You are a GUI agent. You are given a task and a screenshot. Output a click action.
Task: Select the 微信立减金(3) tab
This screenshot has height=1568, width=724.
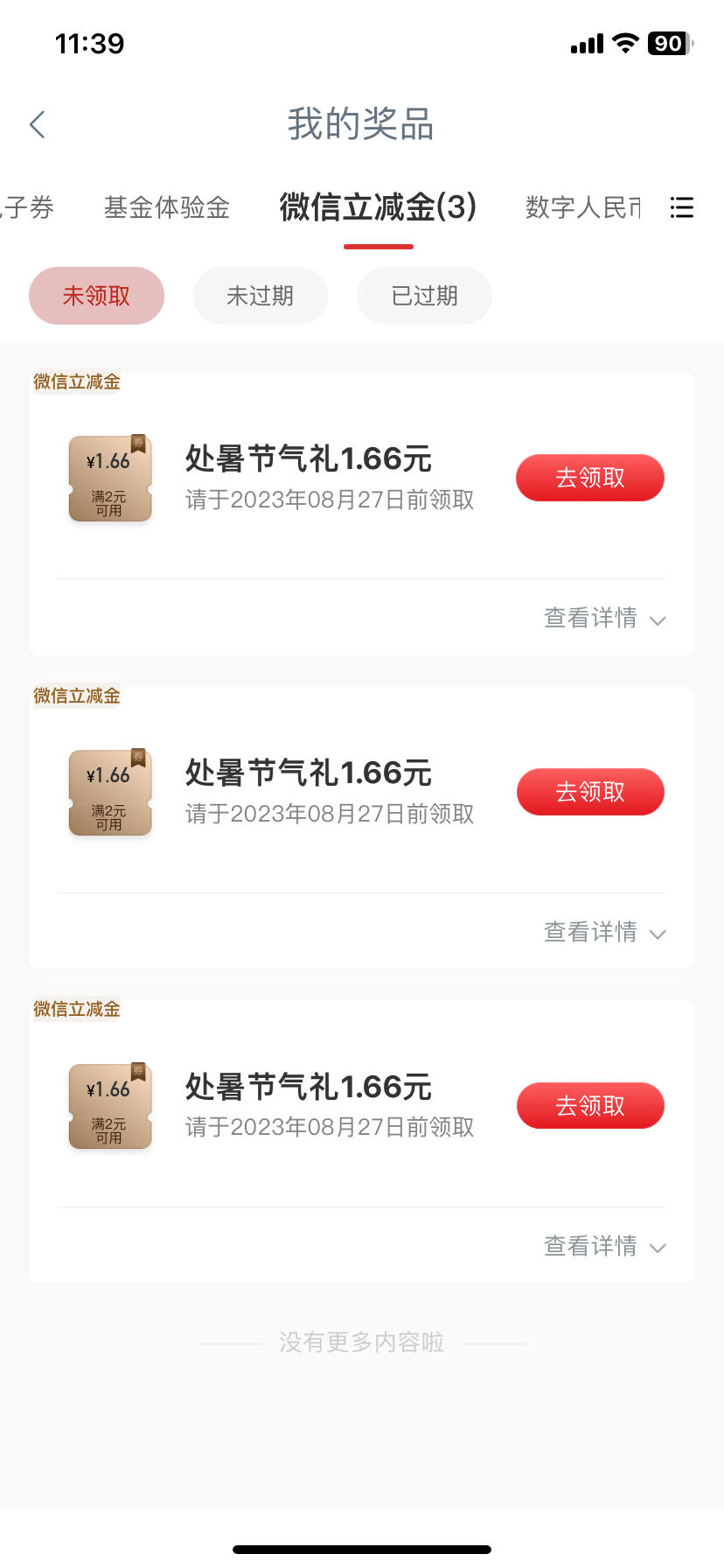(378, 207)
